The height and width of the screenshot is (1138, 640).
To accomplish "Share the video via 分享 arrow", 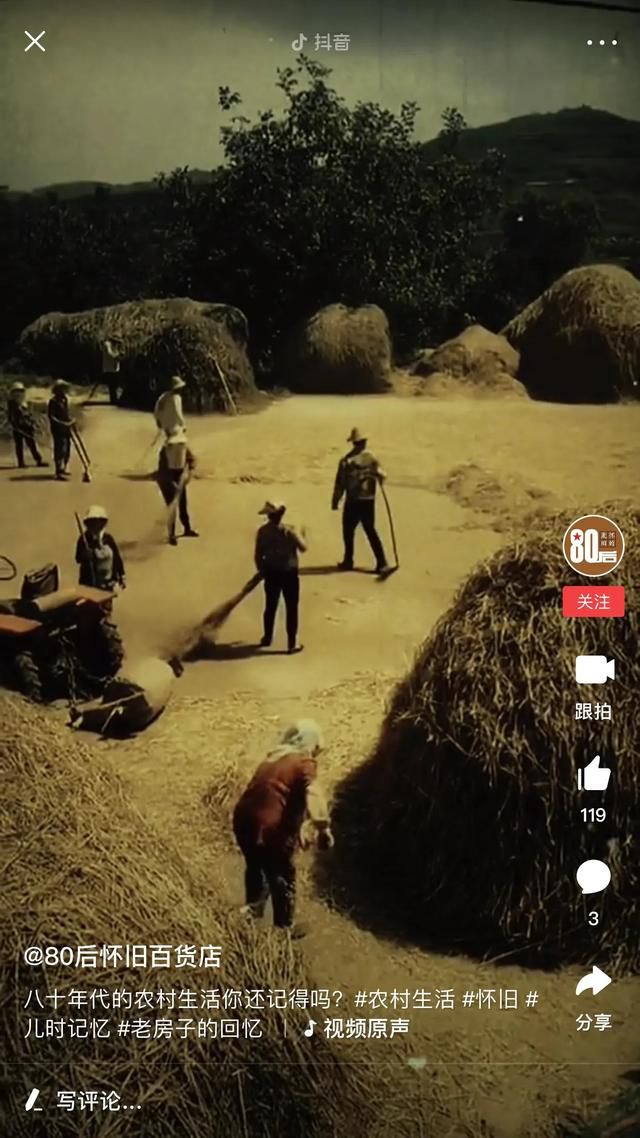I will pos(594,981).
